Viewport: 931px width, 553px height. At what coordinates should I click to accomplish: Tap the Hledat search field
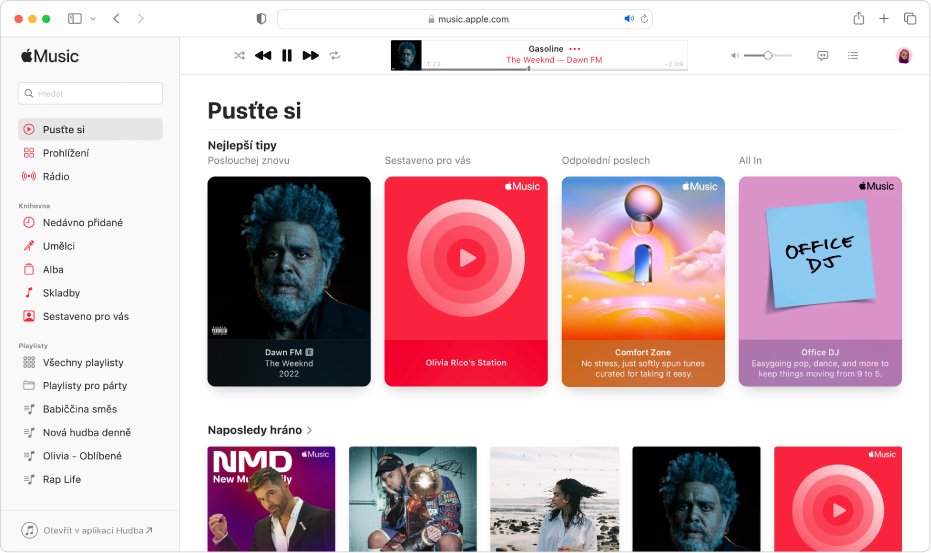pos(91,93)
